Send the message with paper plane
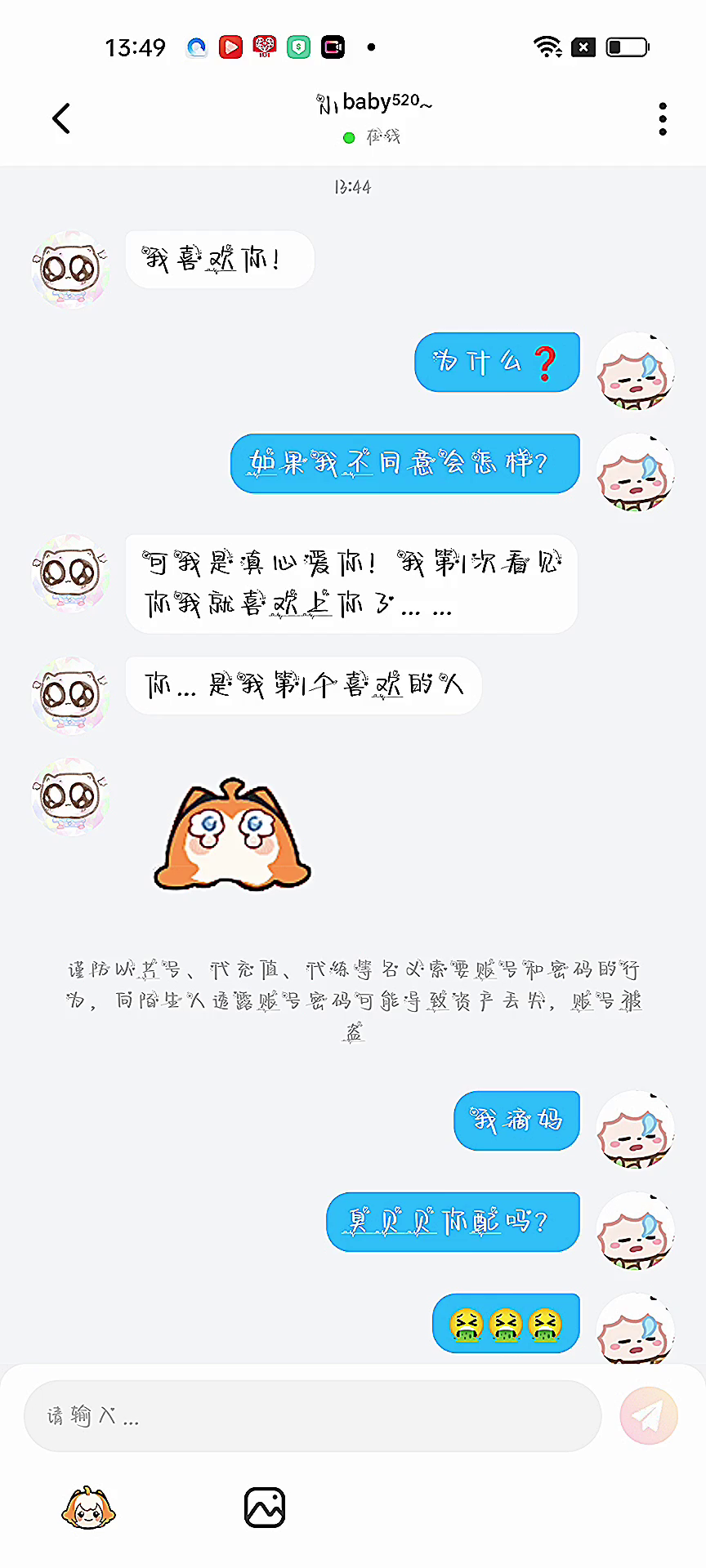This screenshot has height=1568, width=706. 649,1415
